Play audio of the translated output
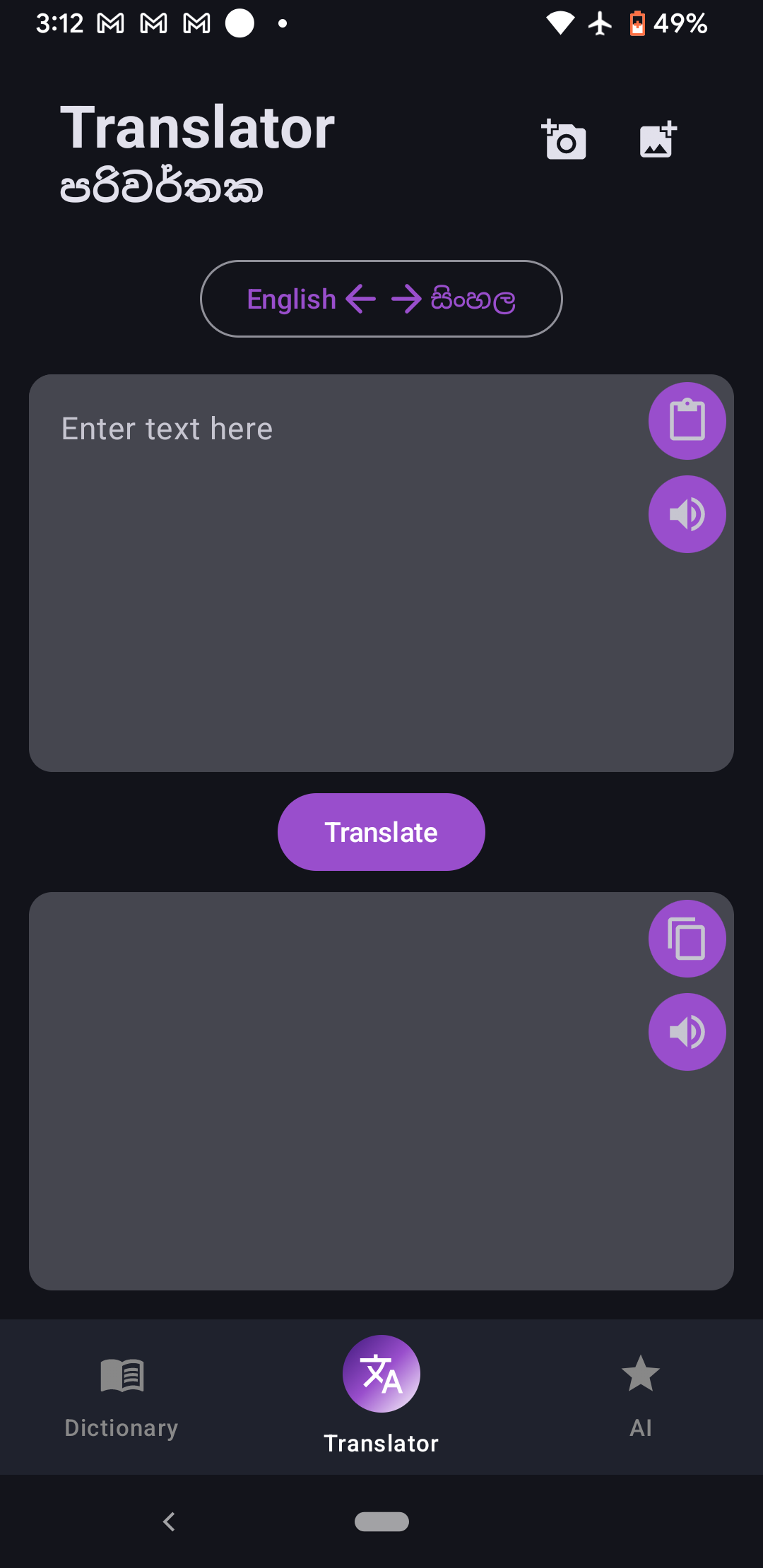Image resolution: width=763 pixels, height=1568 pixels. (687, 1032)
